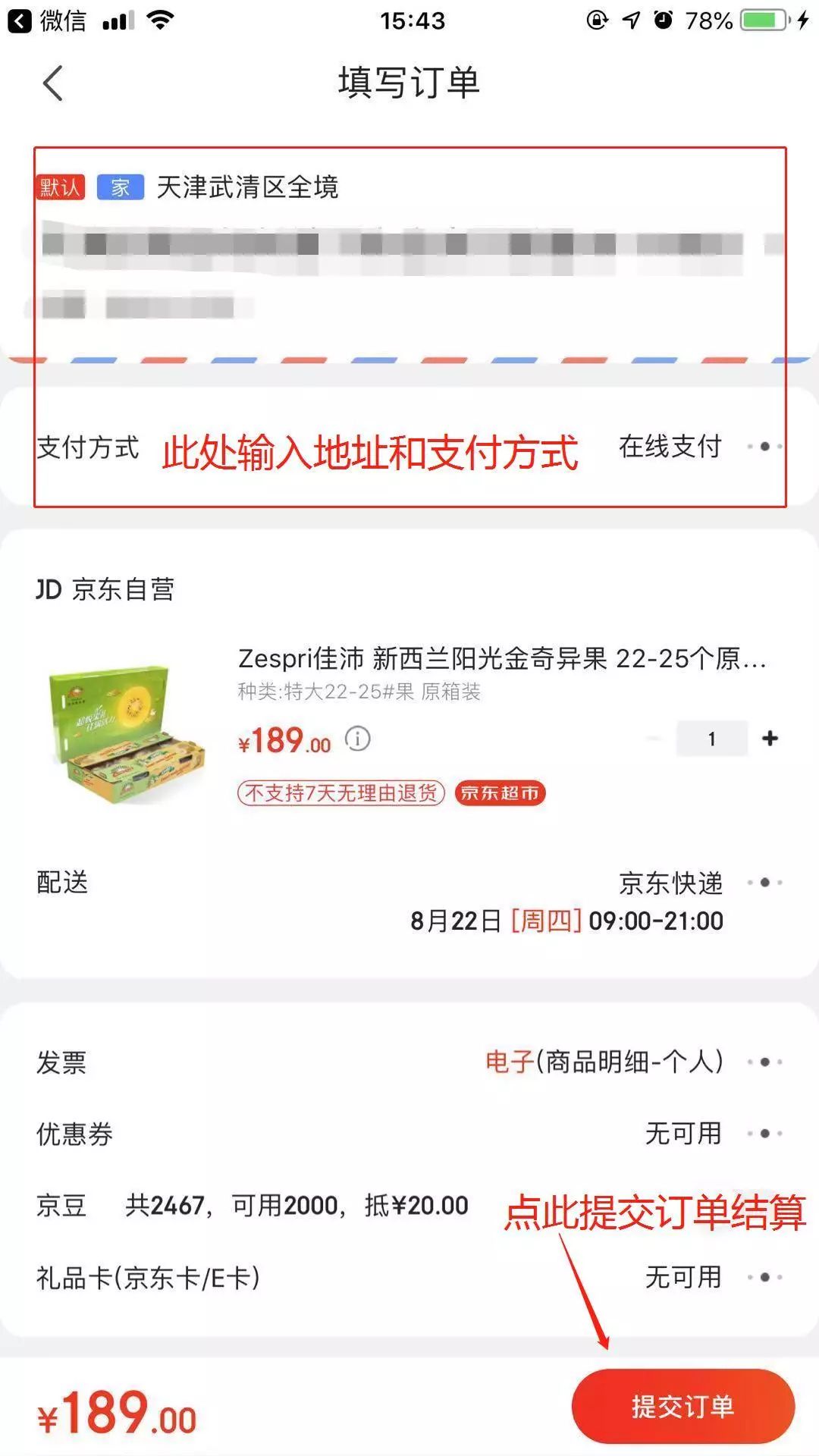This screenshot has height=1456, width=819.
Task: Click the back arrow to return
Action: [51, 83]
